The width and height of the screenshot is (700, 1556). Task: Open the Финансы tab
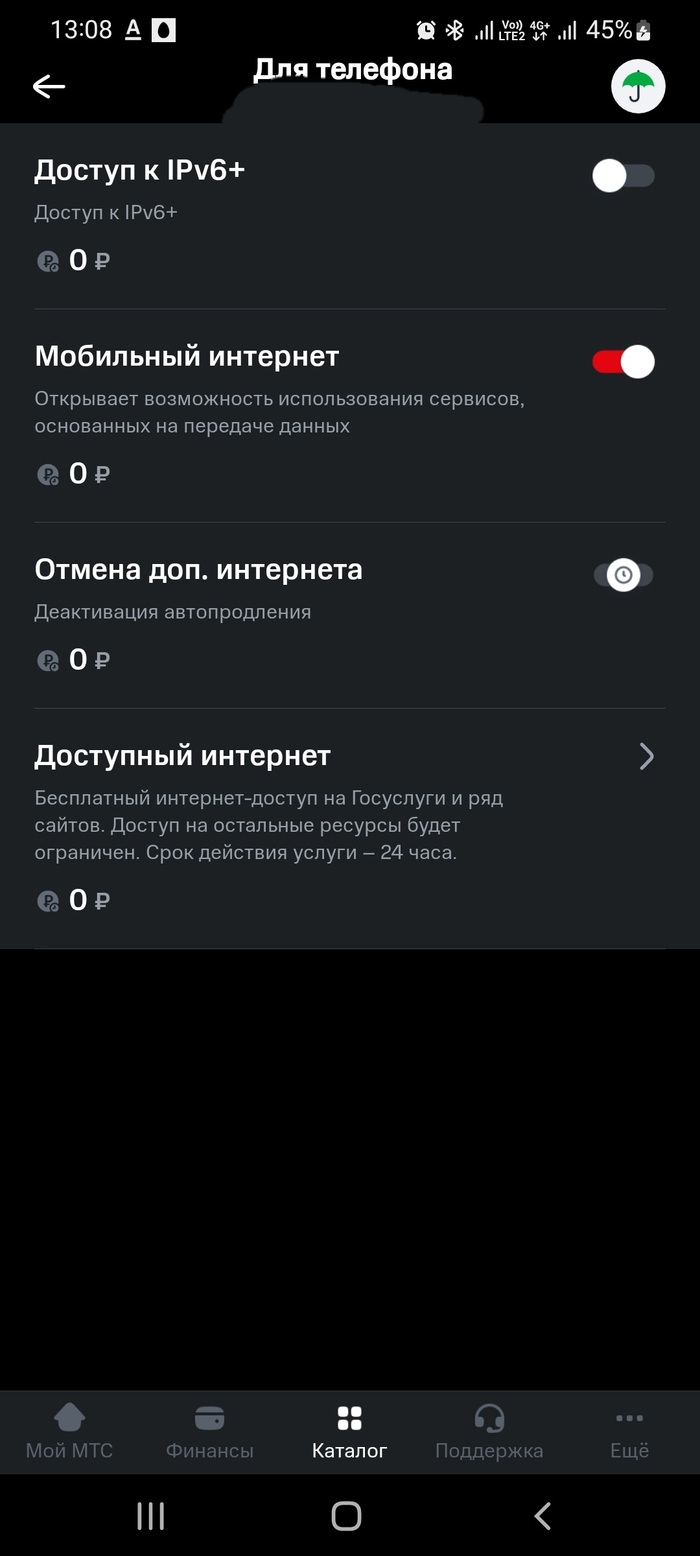pos(209,1432)
